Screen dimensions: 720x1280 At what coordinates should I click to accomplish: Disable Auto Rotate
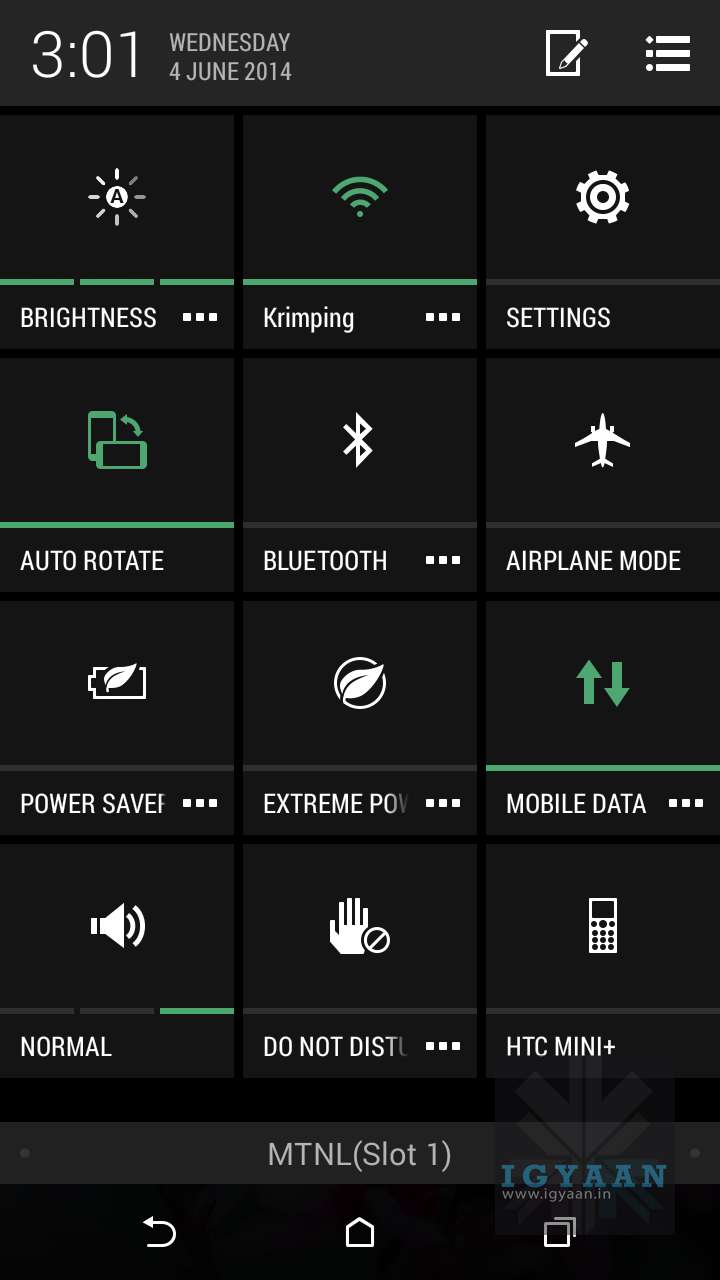tap(117, 440)
